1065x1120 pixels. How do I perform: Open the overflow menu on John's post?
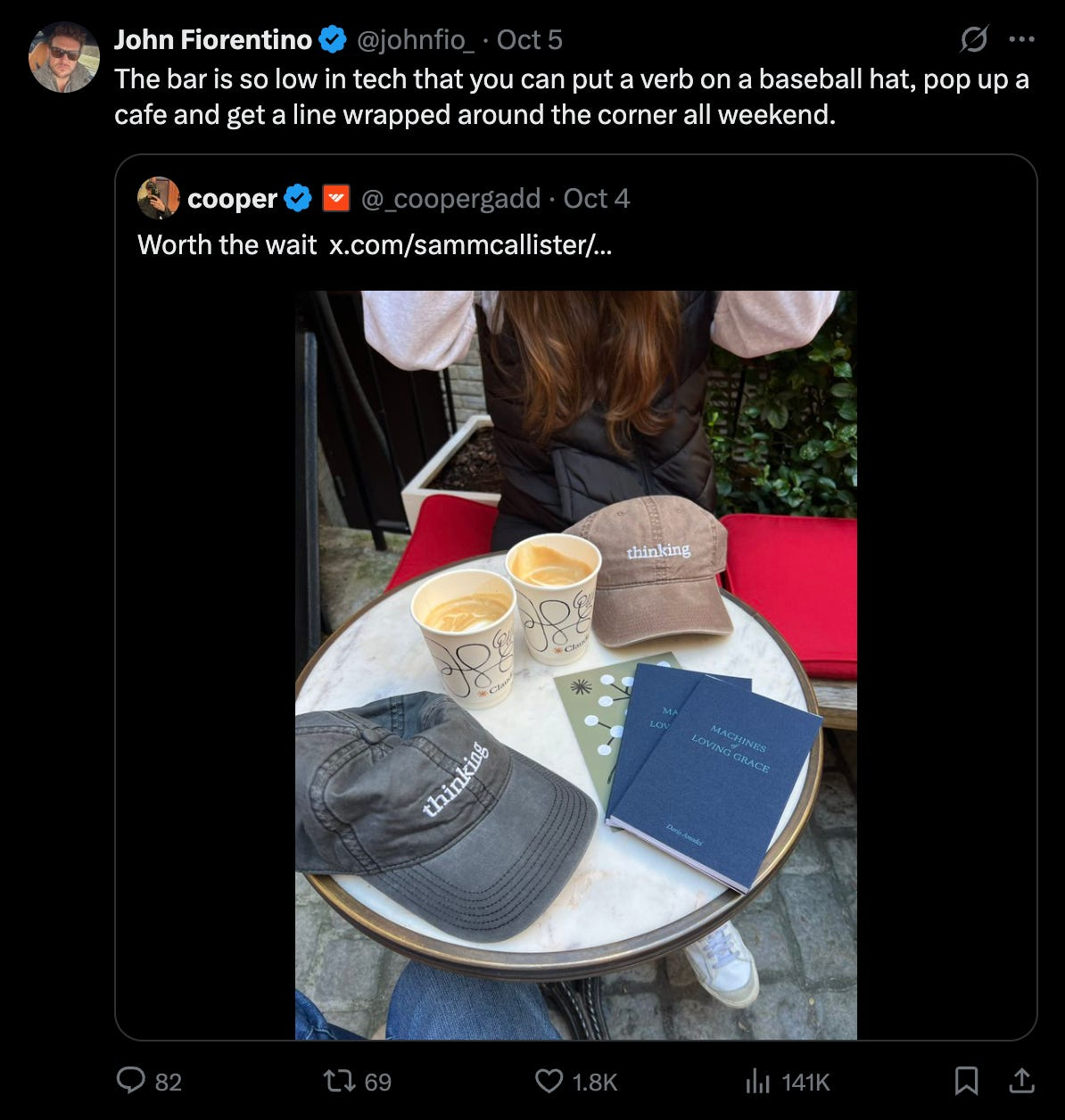tap(1021, 39)
